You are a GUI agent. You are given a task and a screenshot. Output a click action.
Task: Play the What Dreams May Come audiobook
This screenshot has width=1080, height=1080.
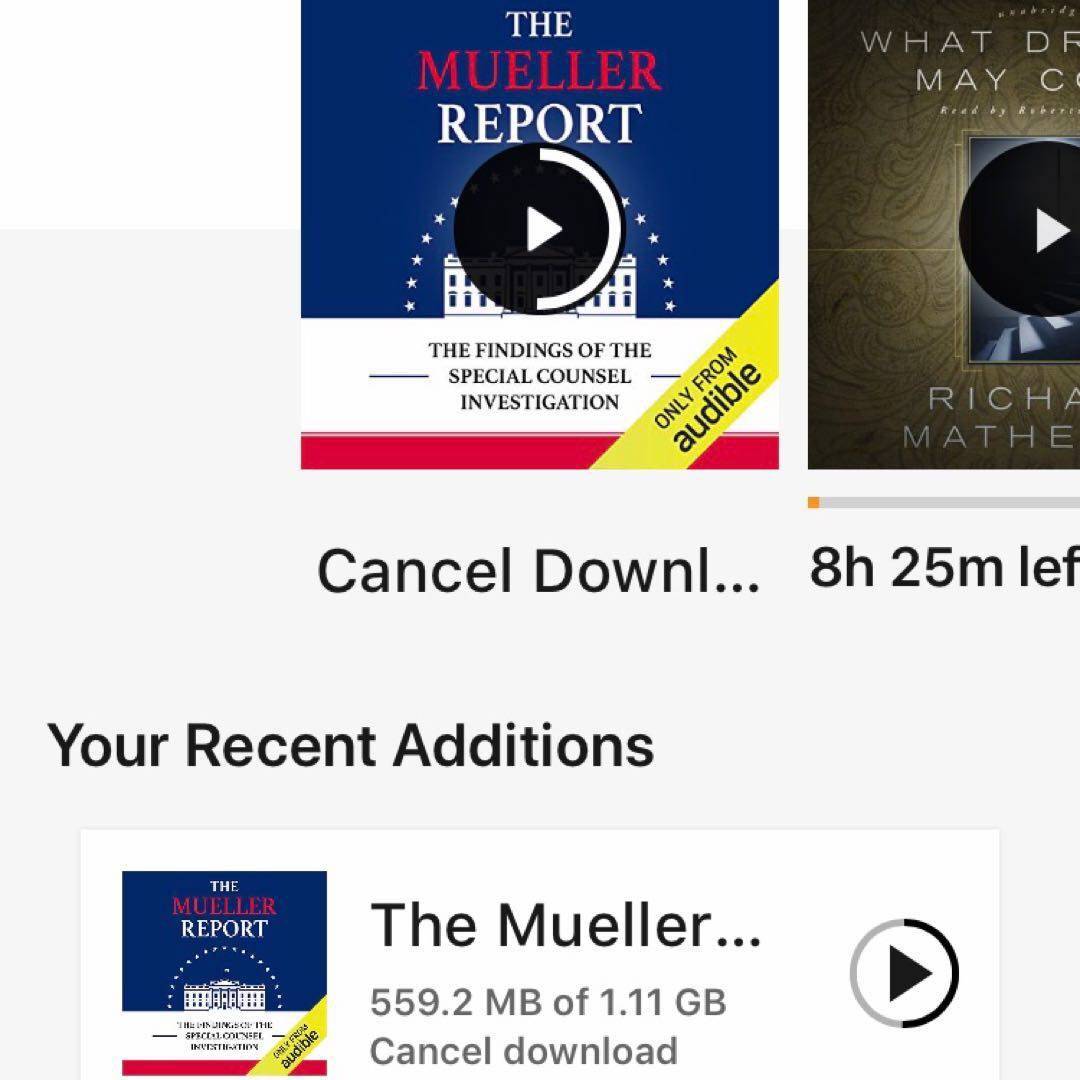(1040, 231)
